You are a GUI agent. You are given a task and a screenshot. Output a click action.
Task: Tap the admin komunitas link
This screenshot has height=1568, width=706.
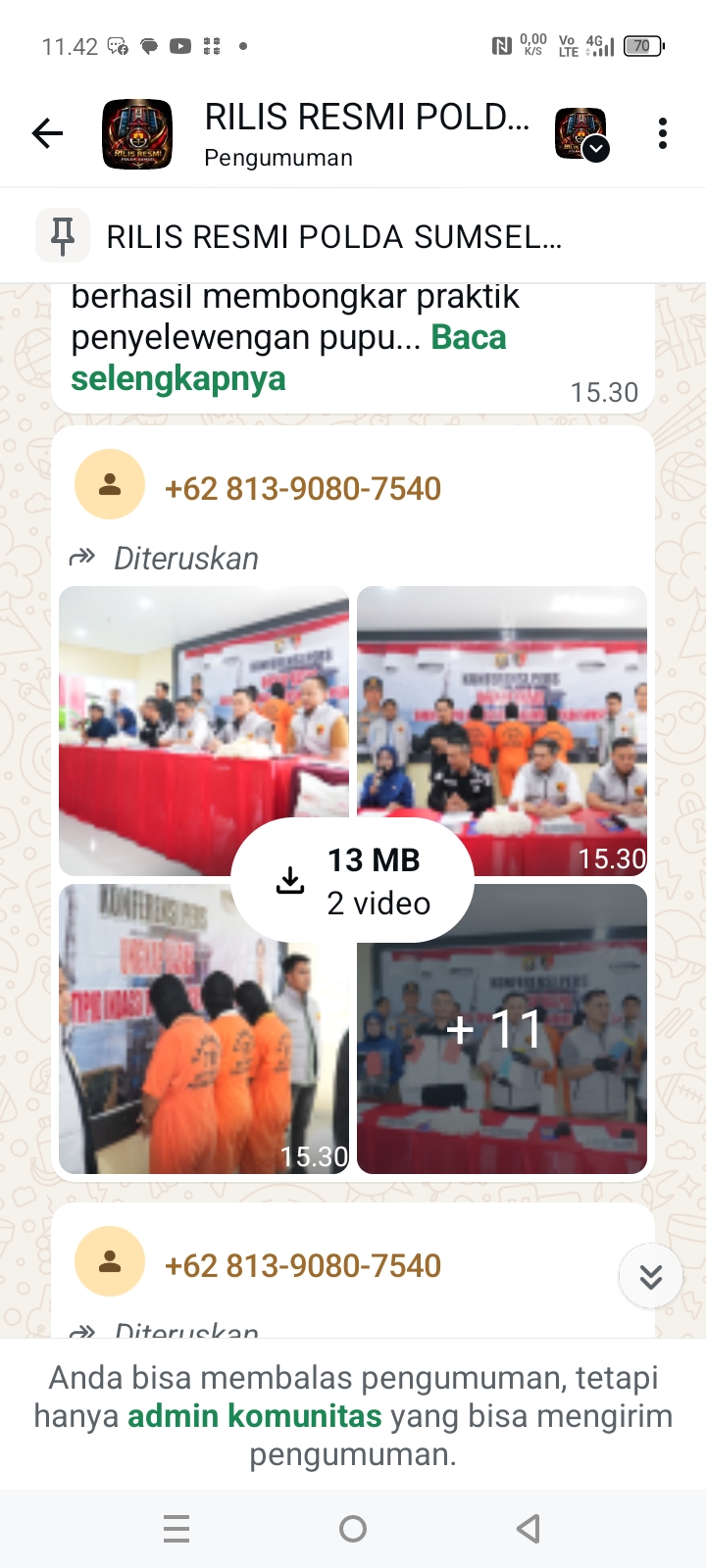pos(255,1416)
